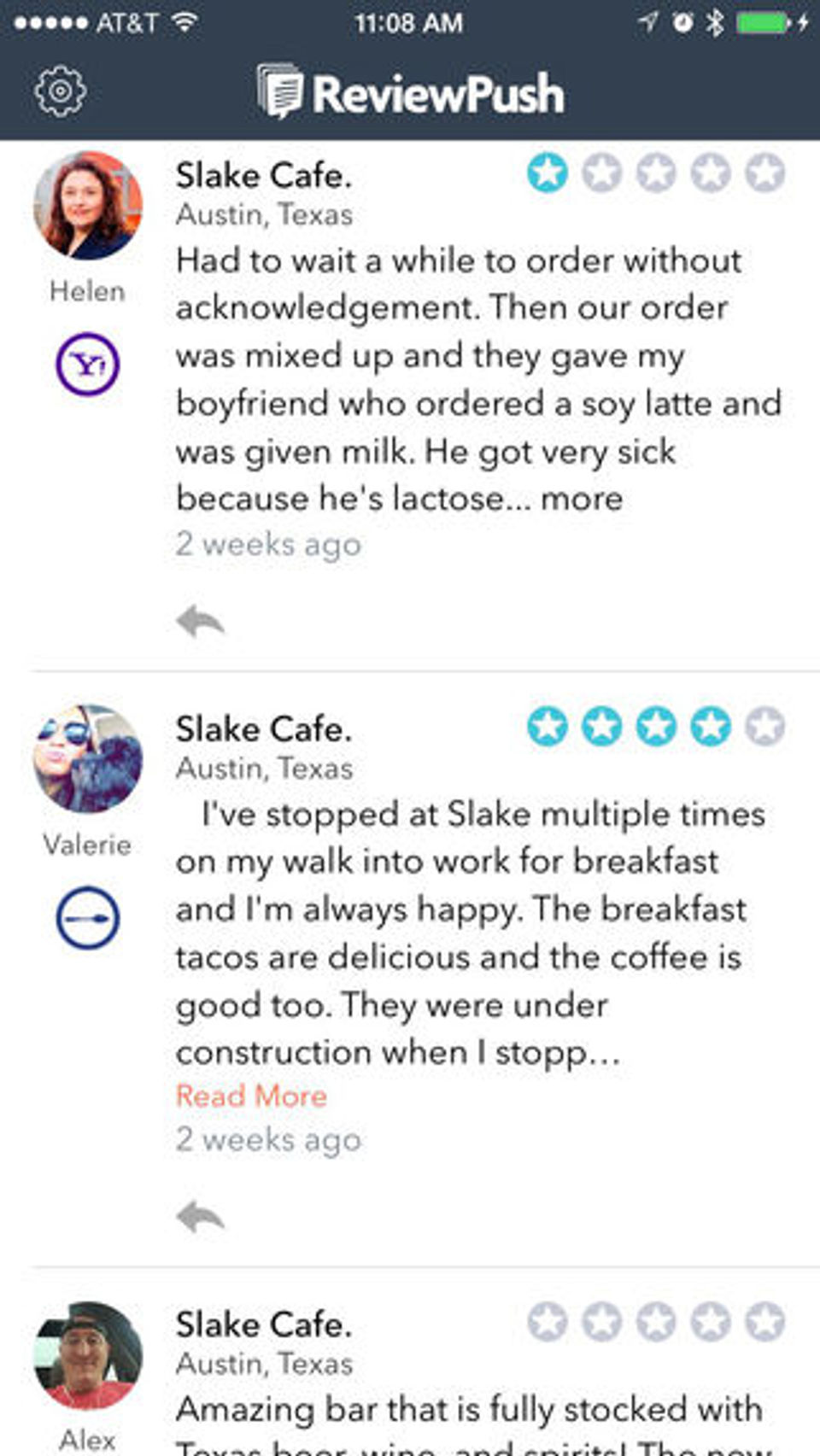Reply to Valerie's review
The height and width of the screenshot is (1456, 820).
click(x=200, y=1216)
